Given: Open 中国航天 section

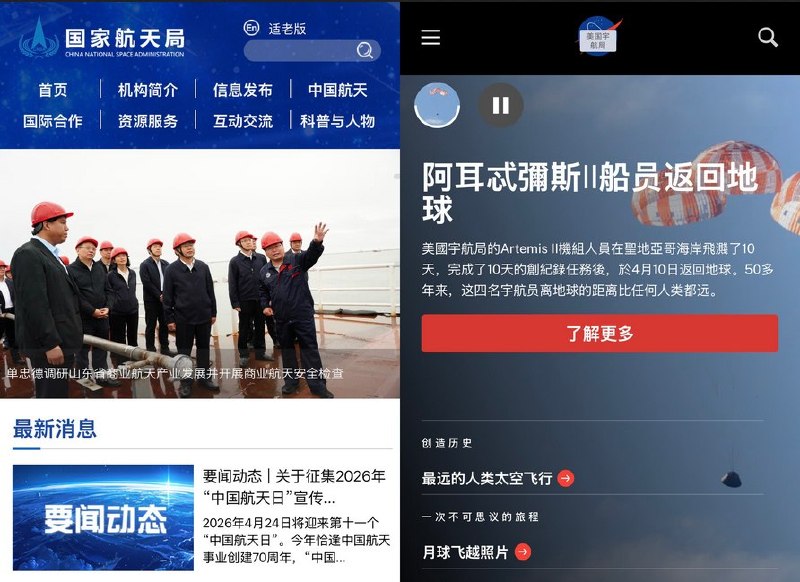Looking at the screenshot, I should 337,90.
